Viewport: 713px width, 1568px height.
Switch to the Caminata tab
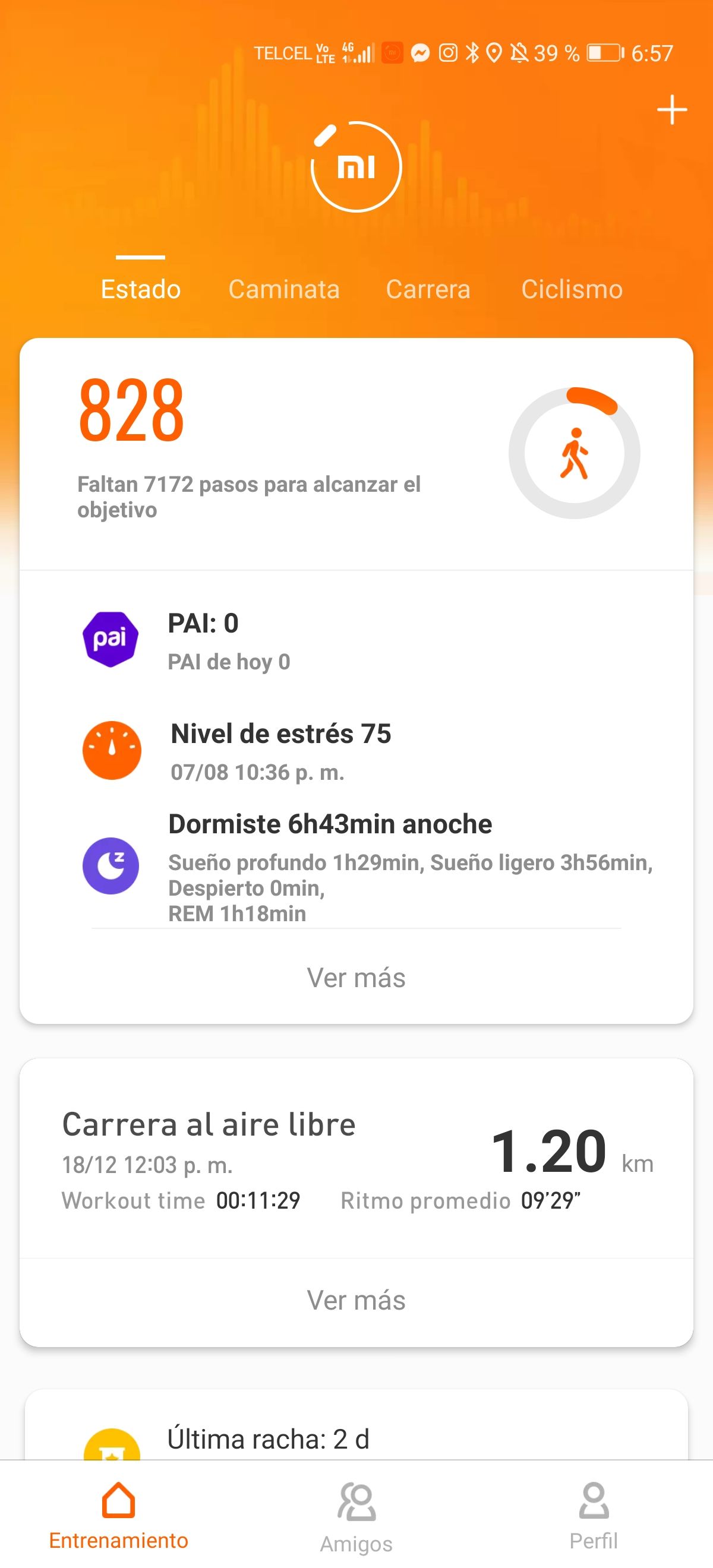tap(284, 289)
